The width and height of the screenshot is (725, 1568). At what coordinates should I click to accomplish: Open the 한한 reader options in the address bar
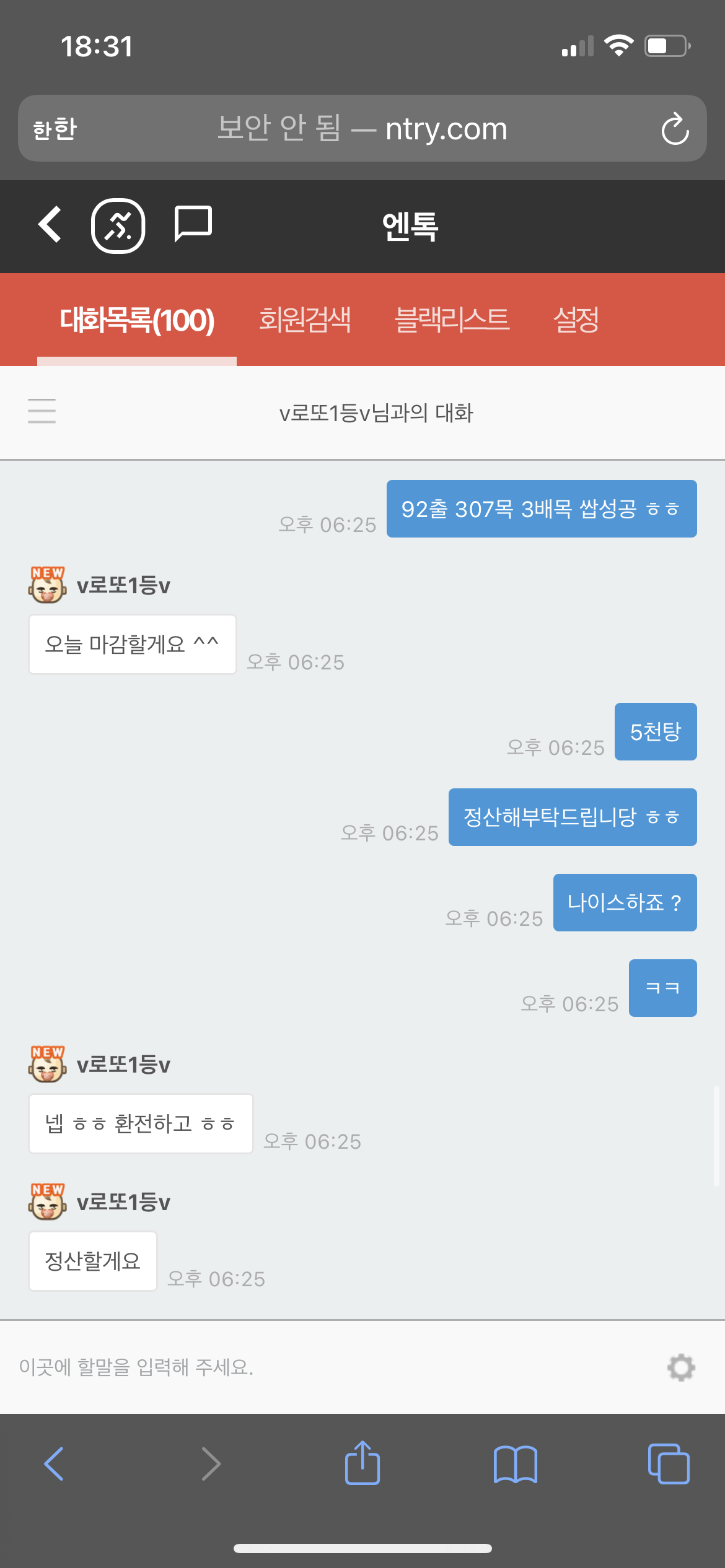pos(55,129)
